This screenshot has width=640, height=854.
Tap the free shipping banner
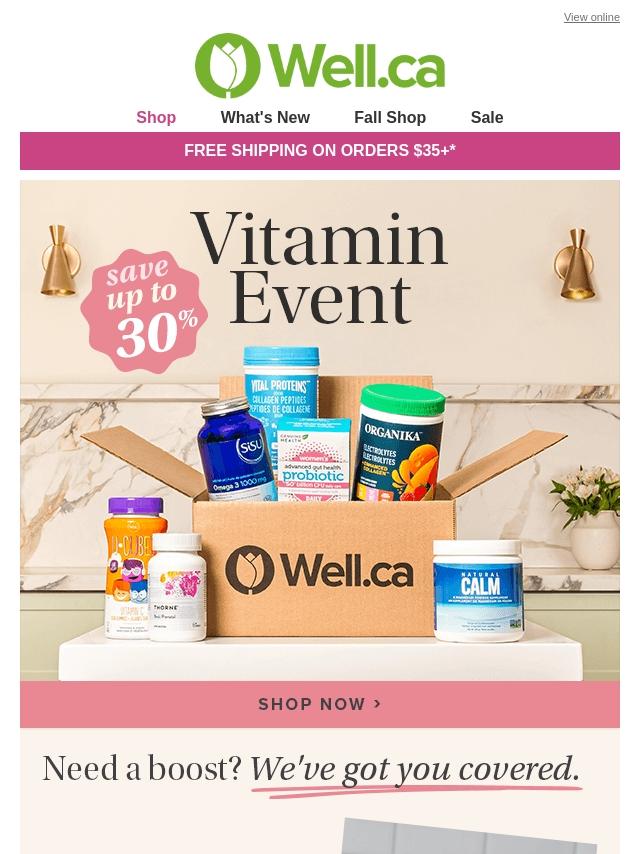[320, 151]
